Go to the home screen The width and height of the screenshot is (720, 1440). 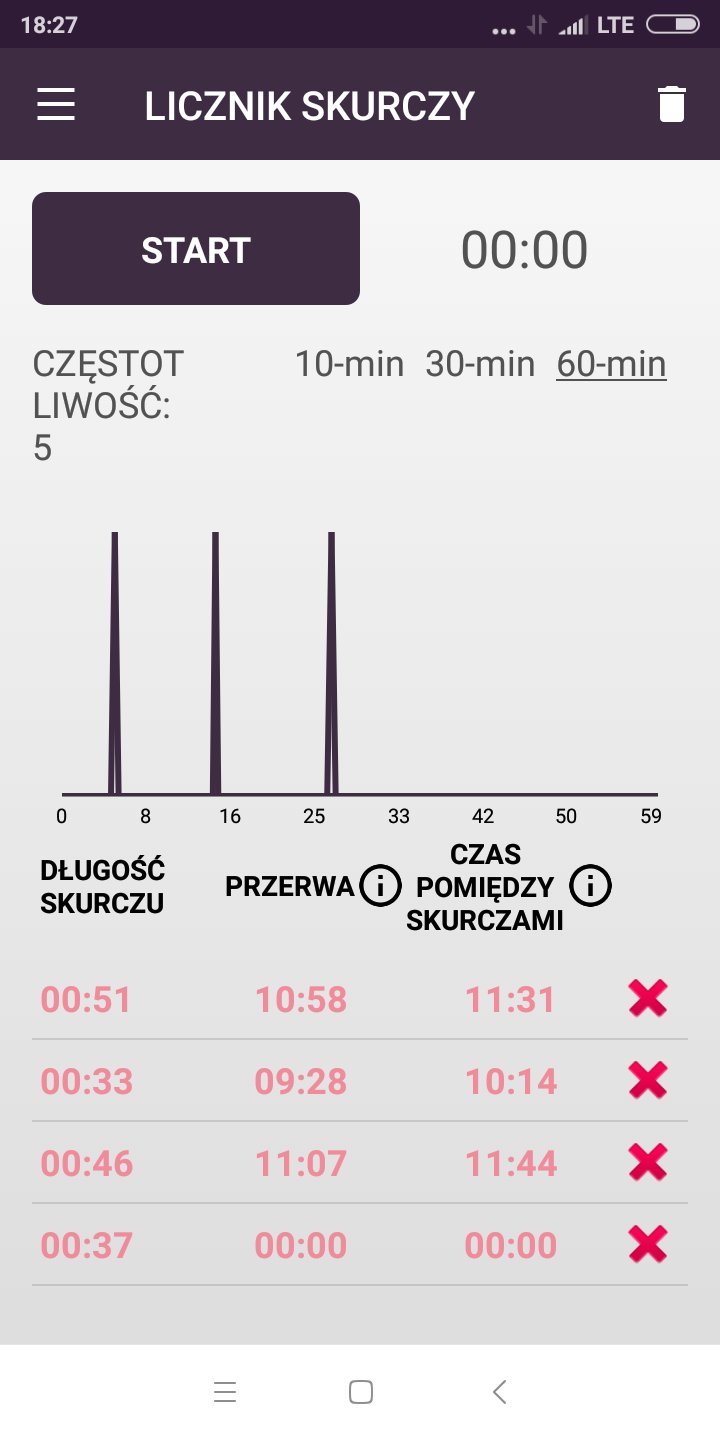click(361, 1392)
